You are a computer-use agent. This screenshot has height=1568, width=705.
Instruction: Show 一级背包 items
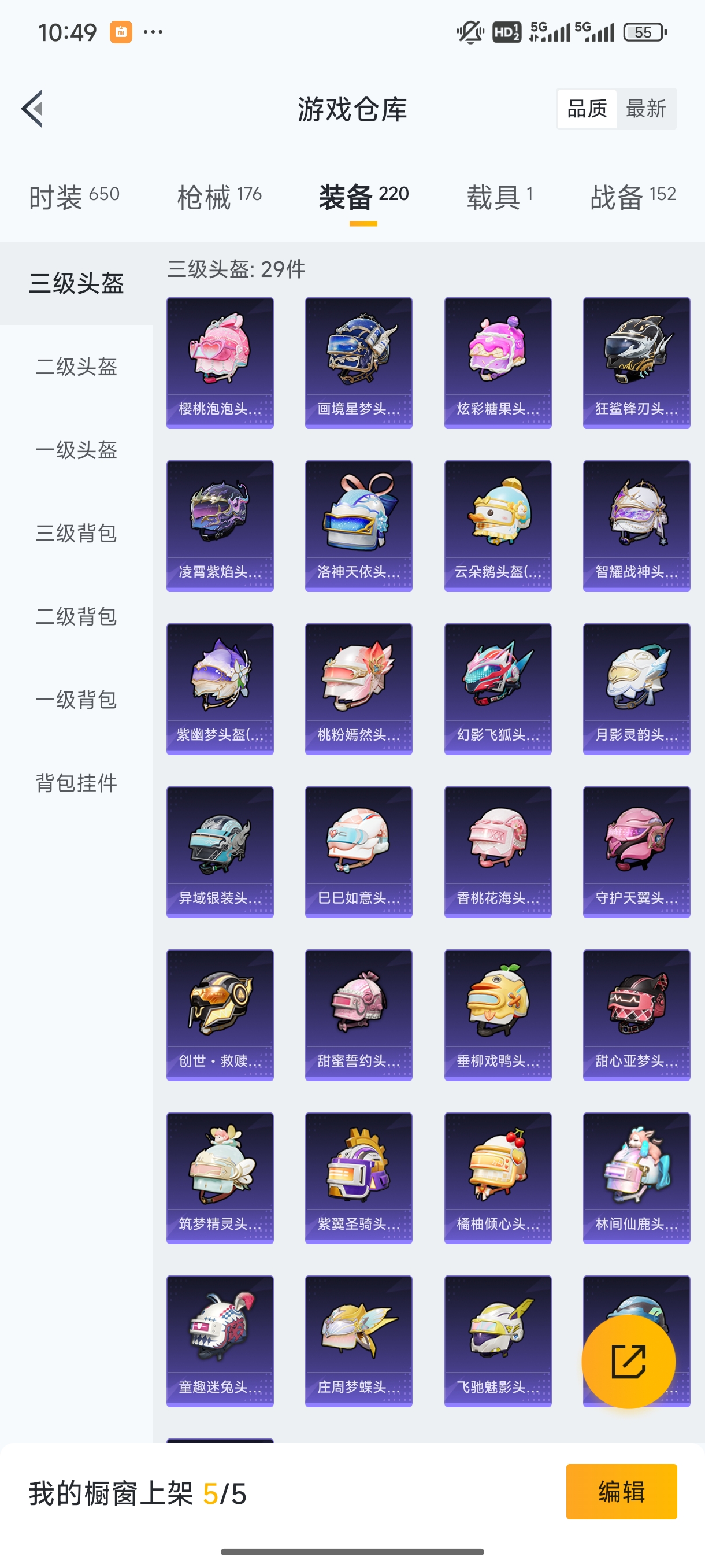[x=76, y=700]
